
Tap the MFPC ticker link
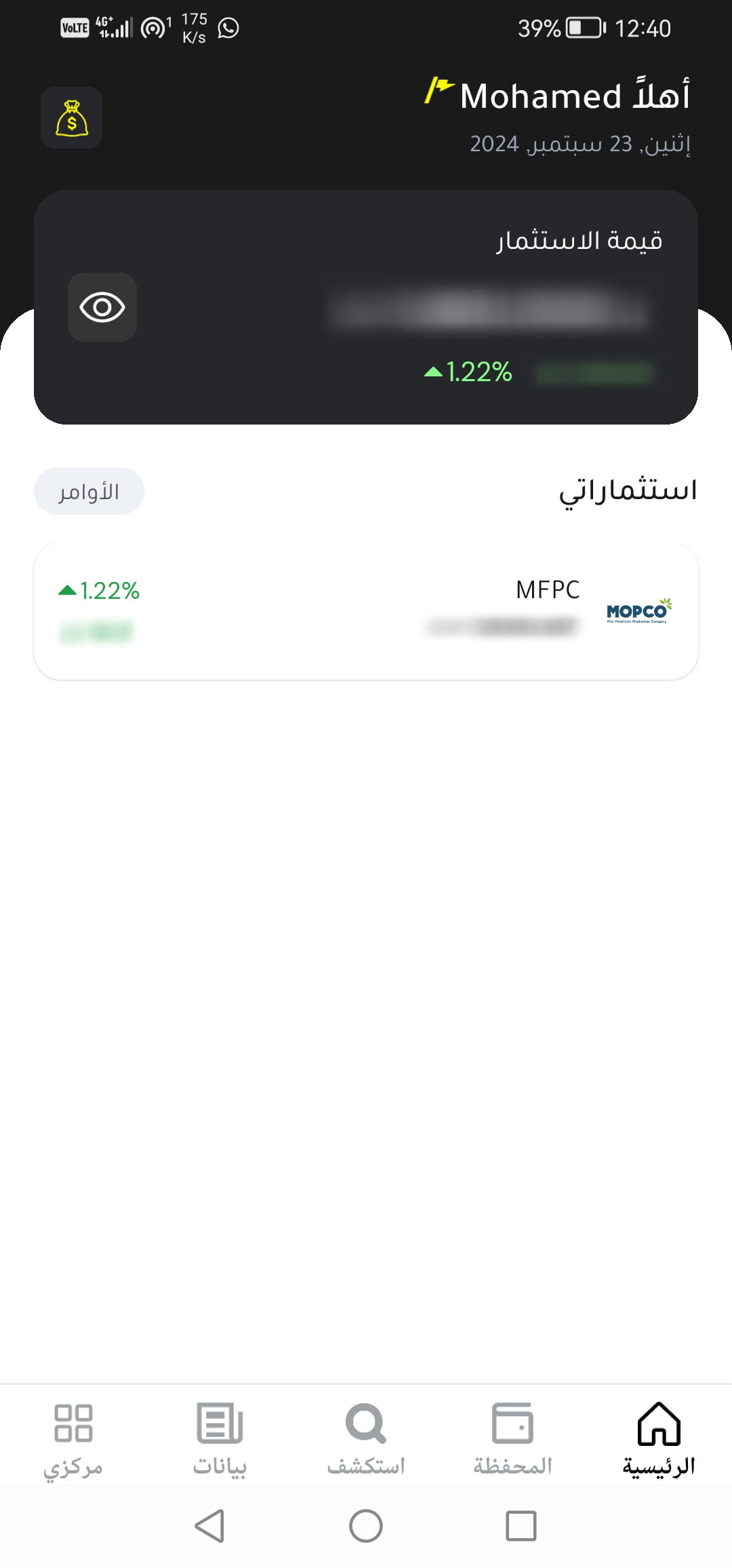pyautogui.click(x=547, y=589)
